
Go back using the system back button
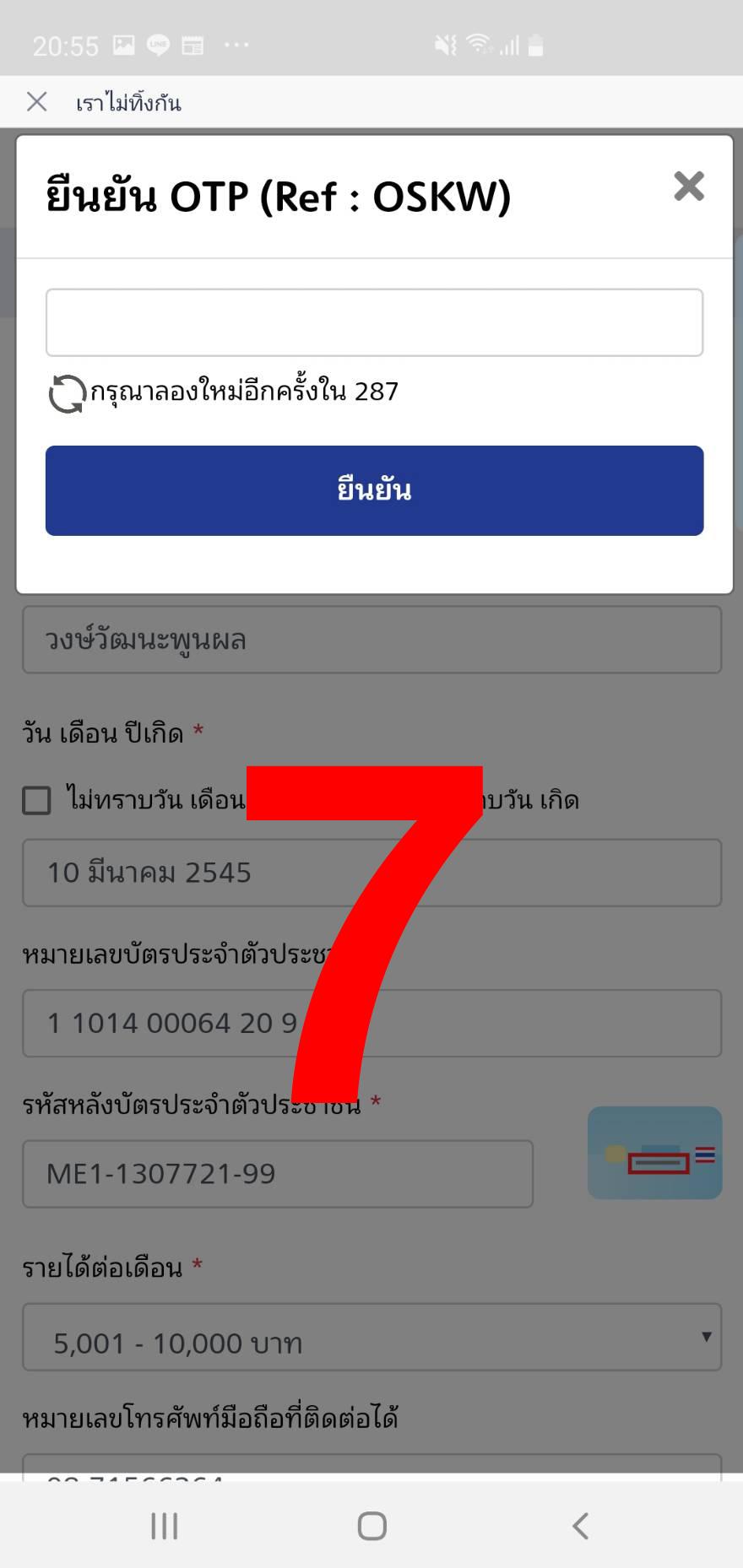pos(580,1525)
